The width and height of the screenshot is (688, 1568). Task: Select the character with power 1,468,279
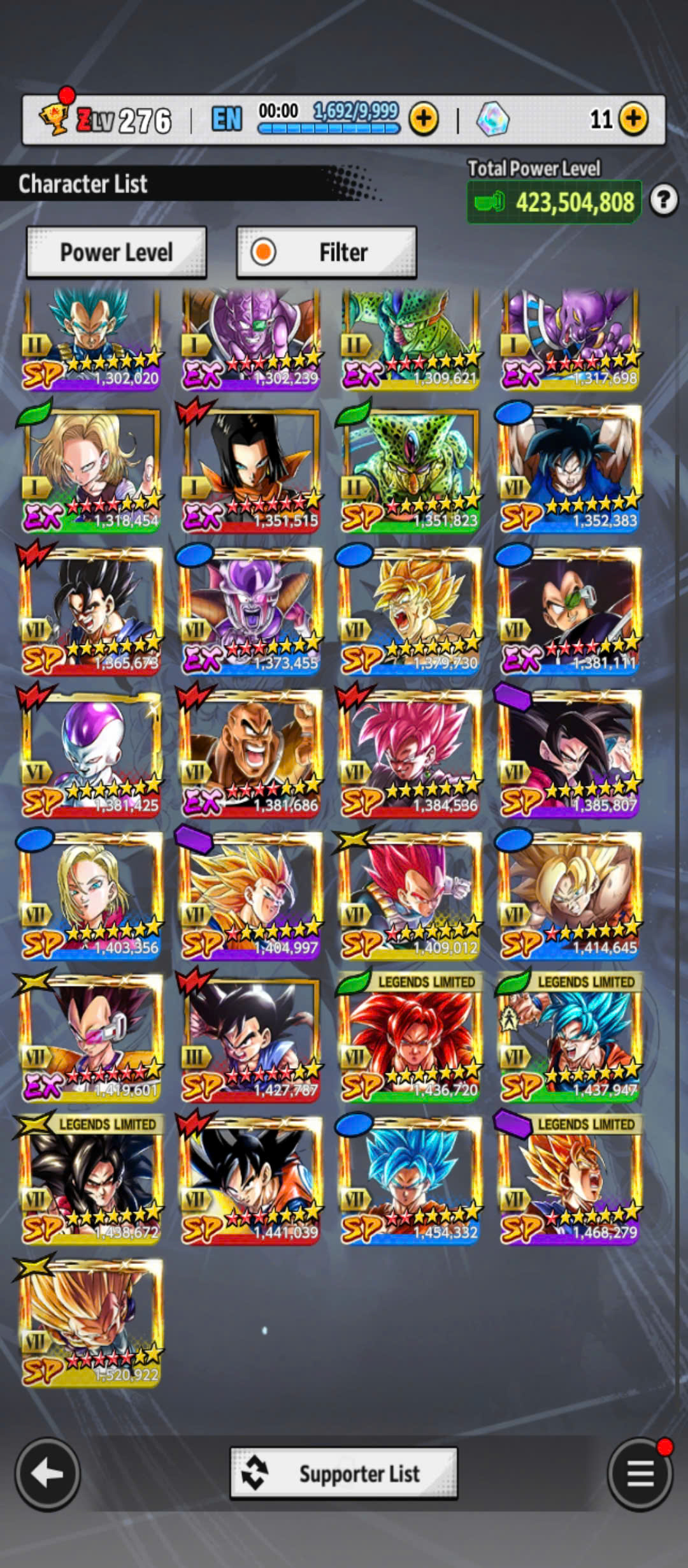point(570,1180)
